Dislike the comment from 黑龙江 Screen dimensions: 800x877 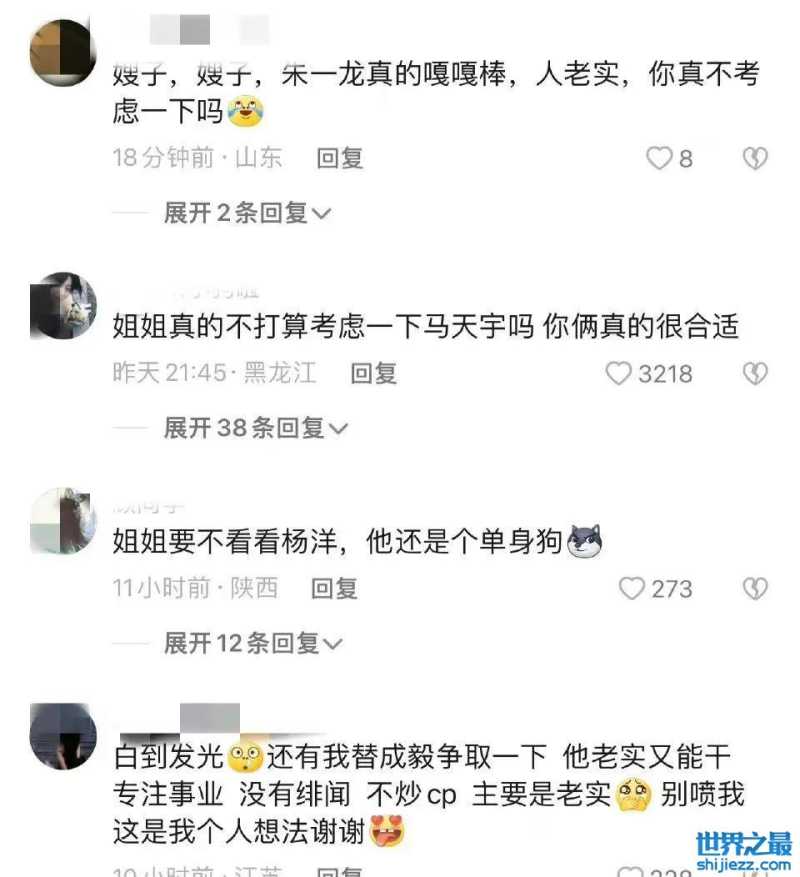pos(754,374)
